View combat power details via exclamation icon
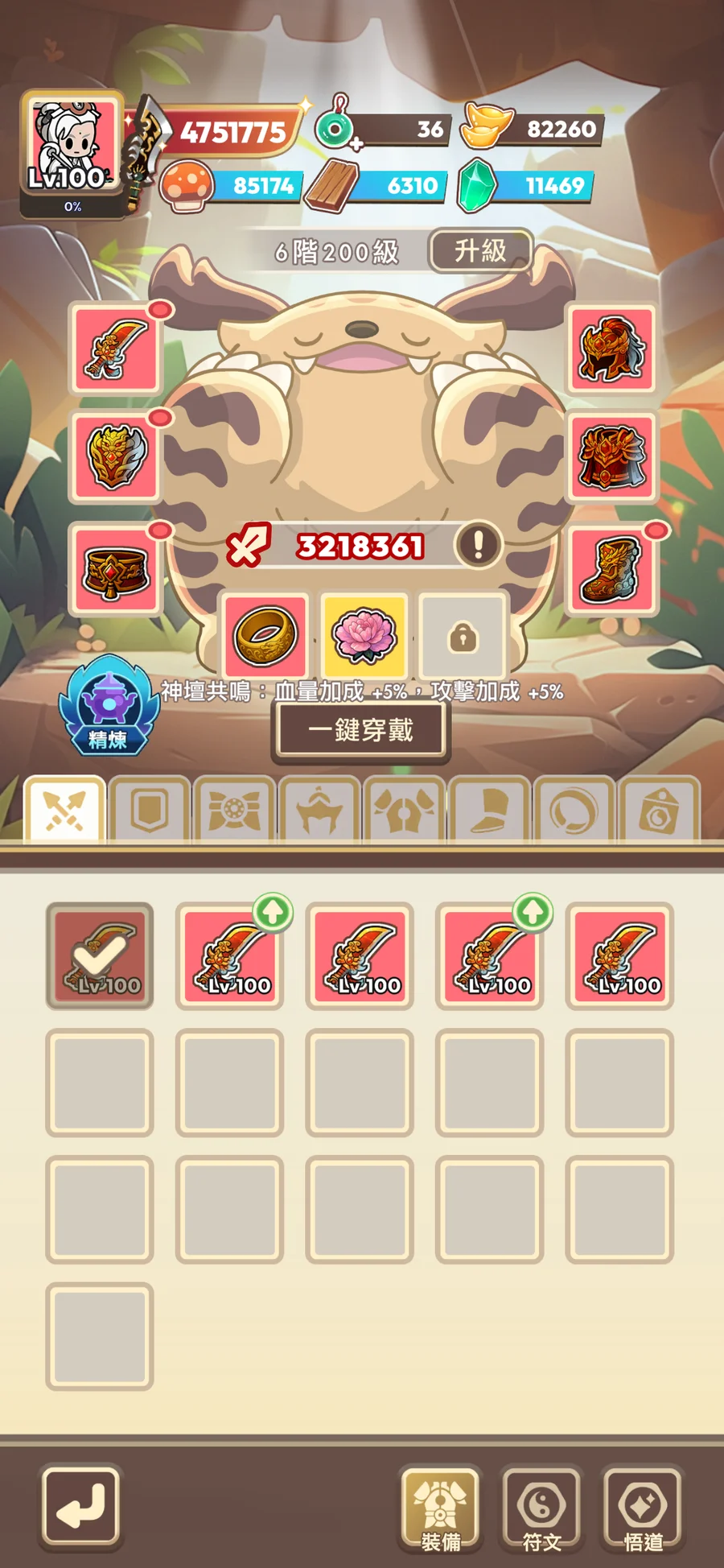The image size is (724, 1568). point(479,545)
